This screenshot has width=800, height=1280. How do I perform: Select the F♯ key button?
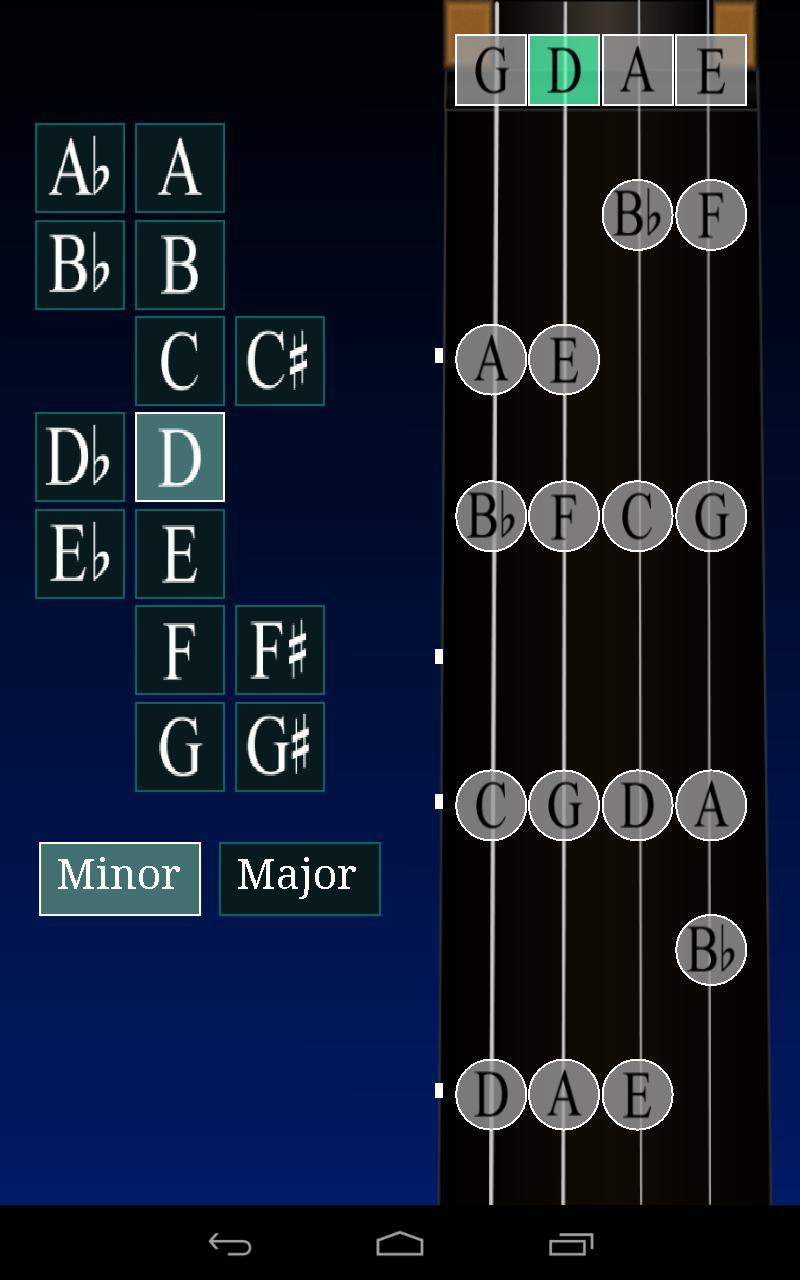click(x=280, y=650)
